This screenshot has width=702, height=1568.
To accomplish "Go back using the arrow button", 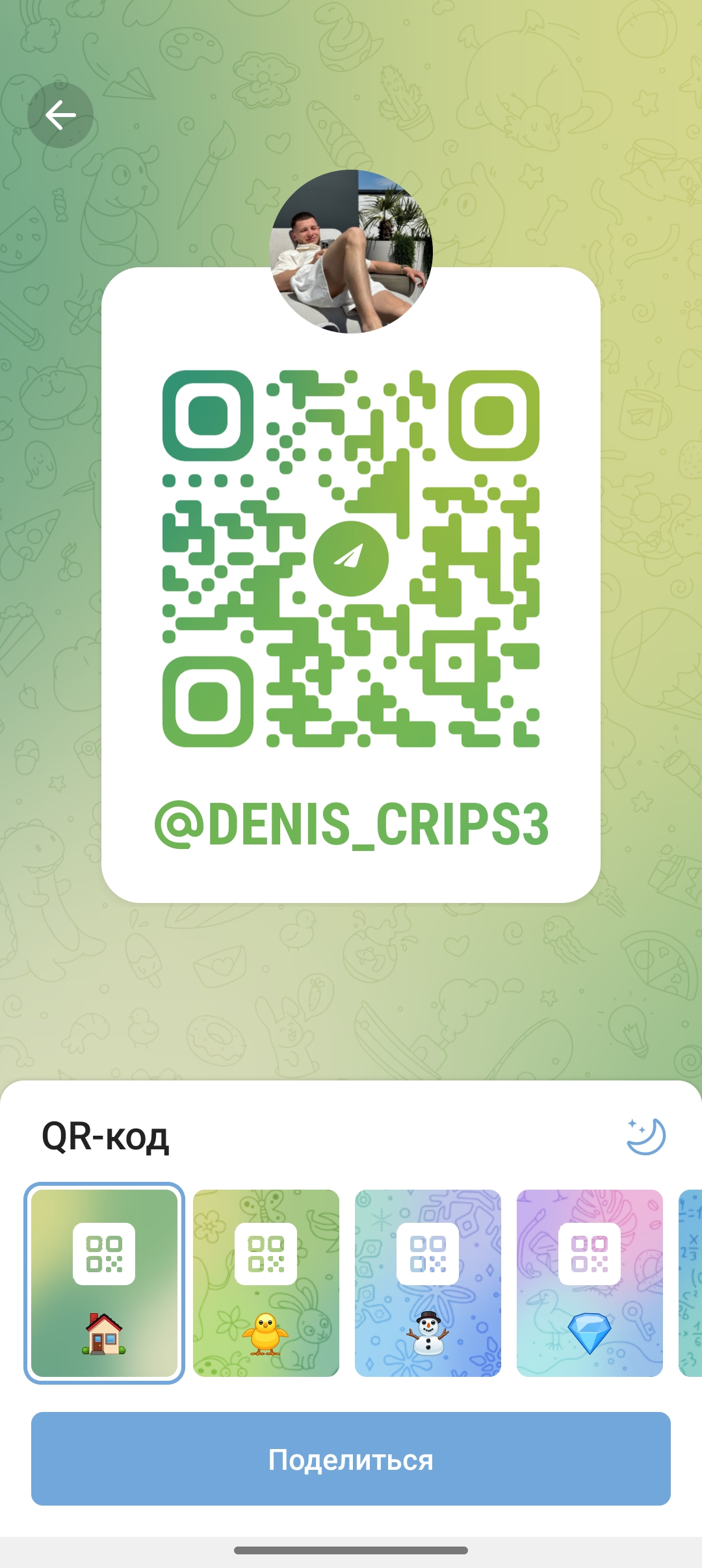I will [x=60, y=115].
